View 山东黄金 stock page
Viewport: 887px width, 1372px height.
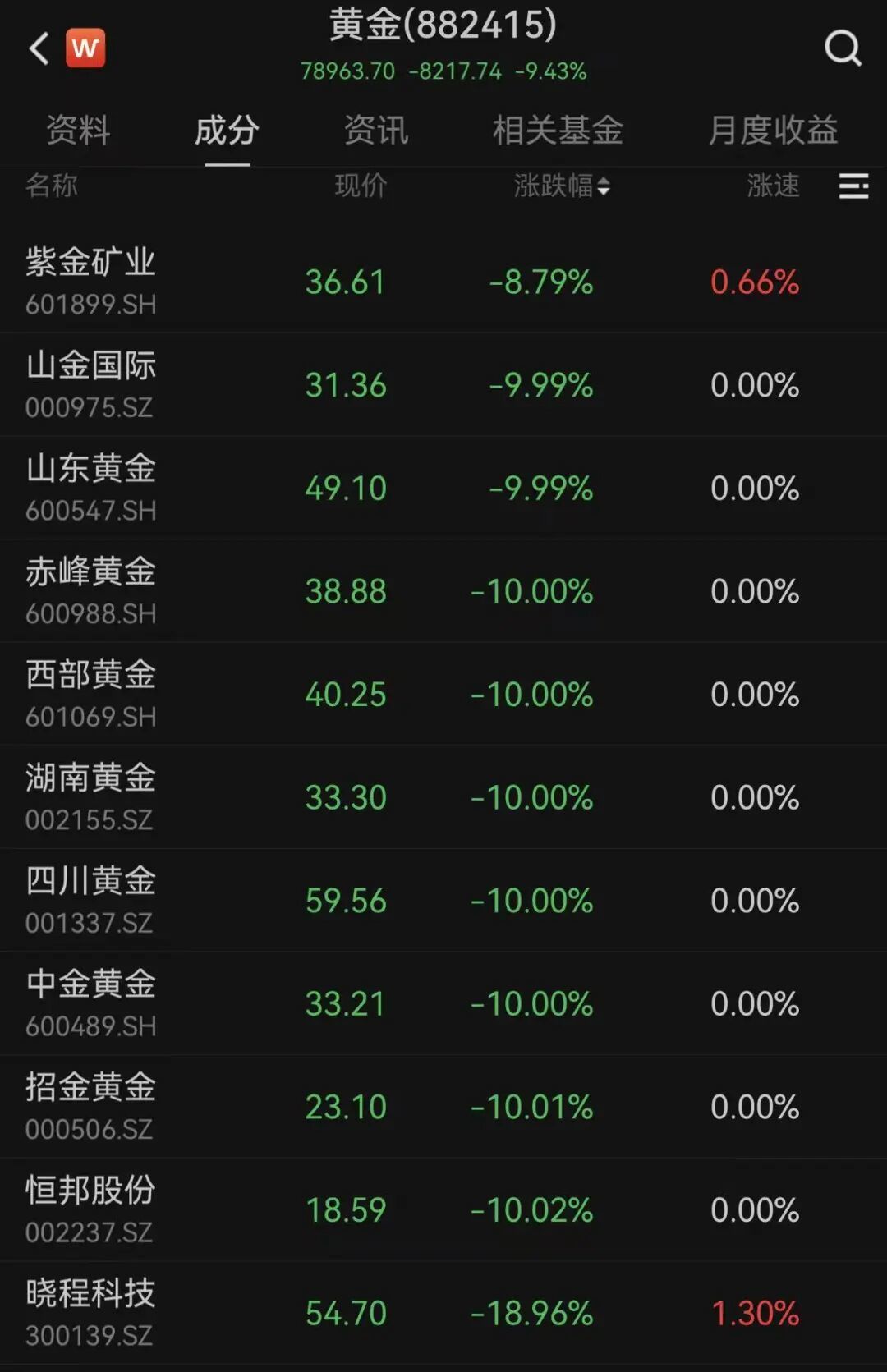click(x=90, y=488)
